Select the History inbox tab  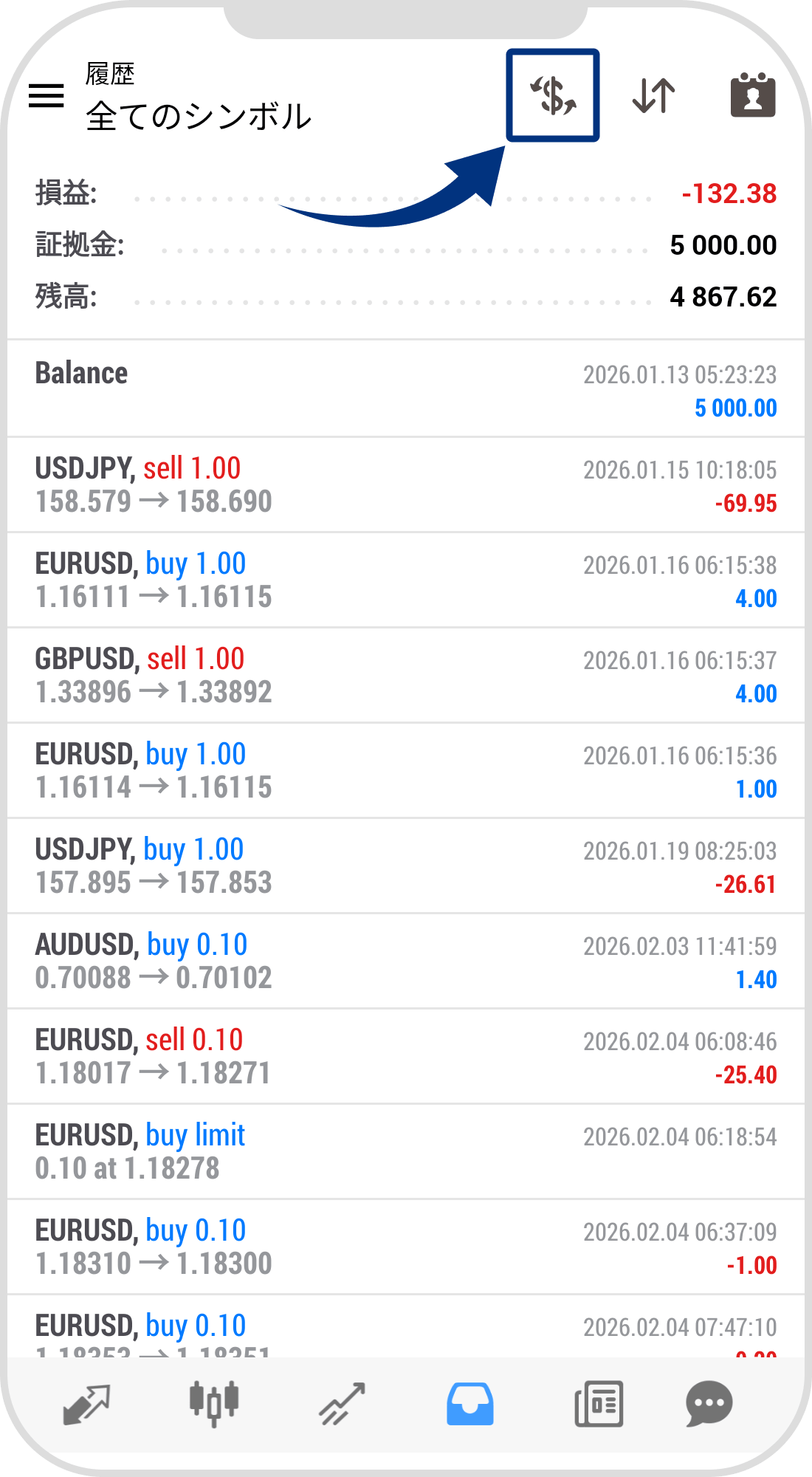469,1404
